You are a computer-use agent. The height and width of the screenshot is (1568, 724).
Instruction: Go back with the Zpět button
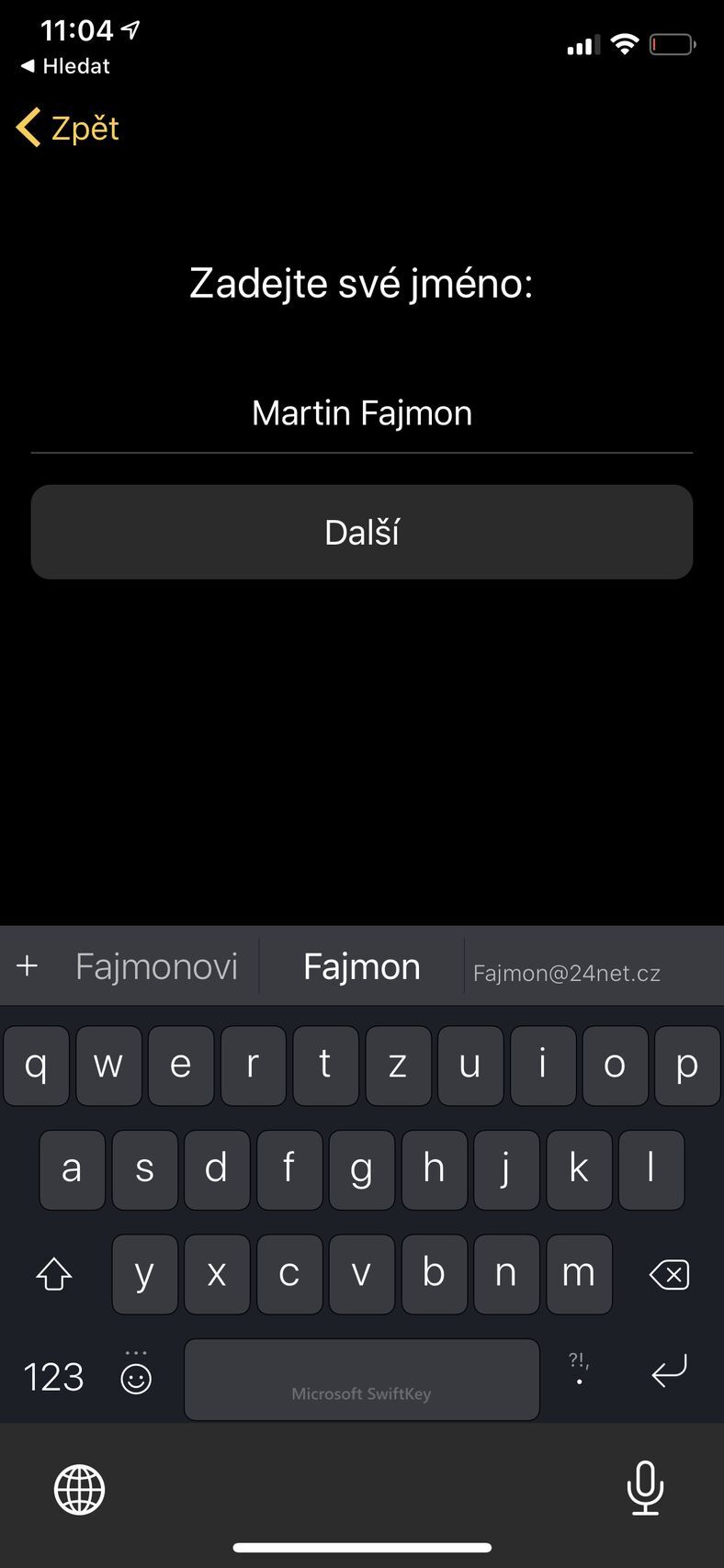(69, 128)
